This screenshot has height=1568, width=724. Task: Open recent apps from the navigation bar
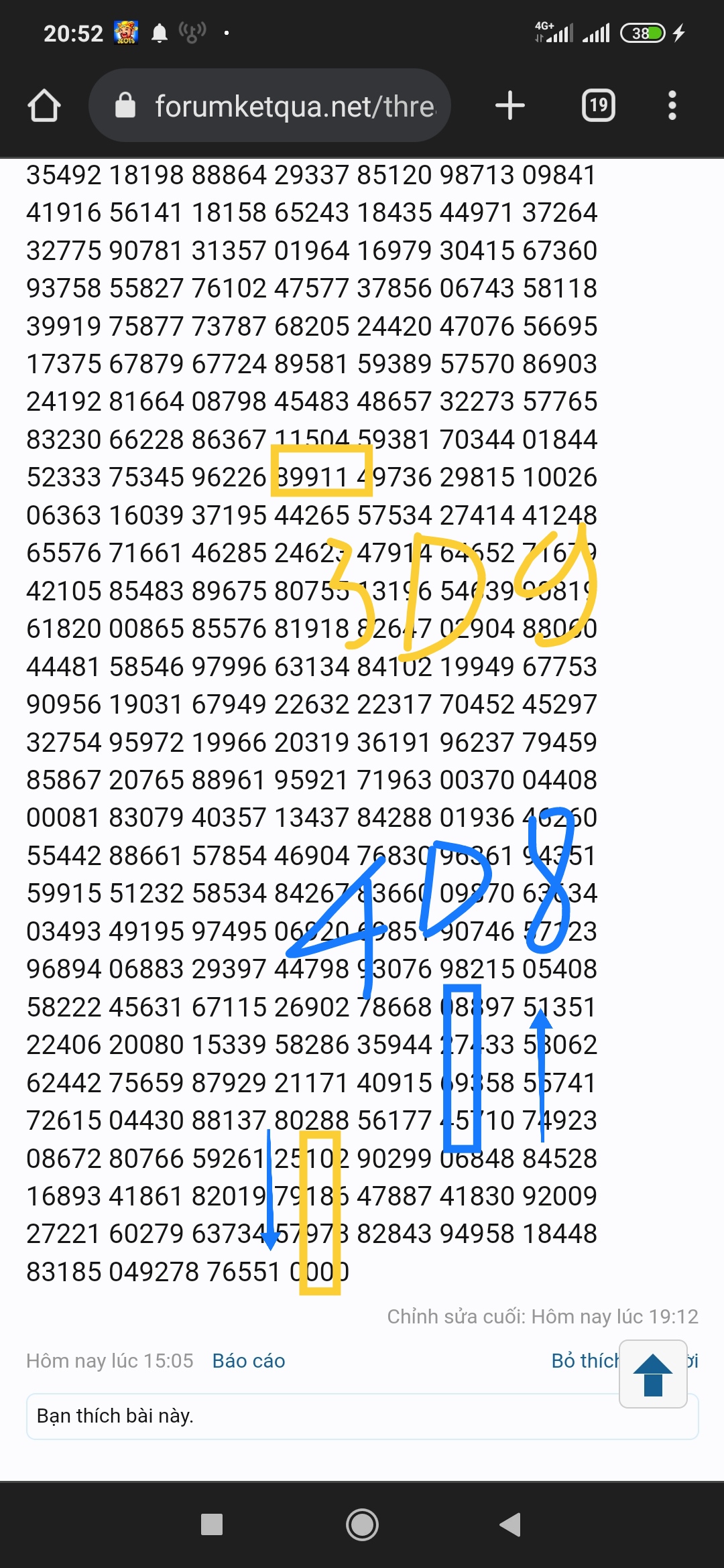[x=212, y=1524]
